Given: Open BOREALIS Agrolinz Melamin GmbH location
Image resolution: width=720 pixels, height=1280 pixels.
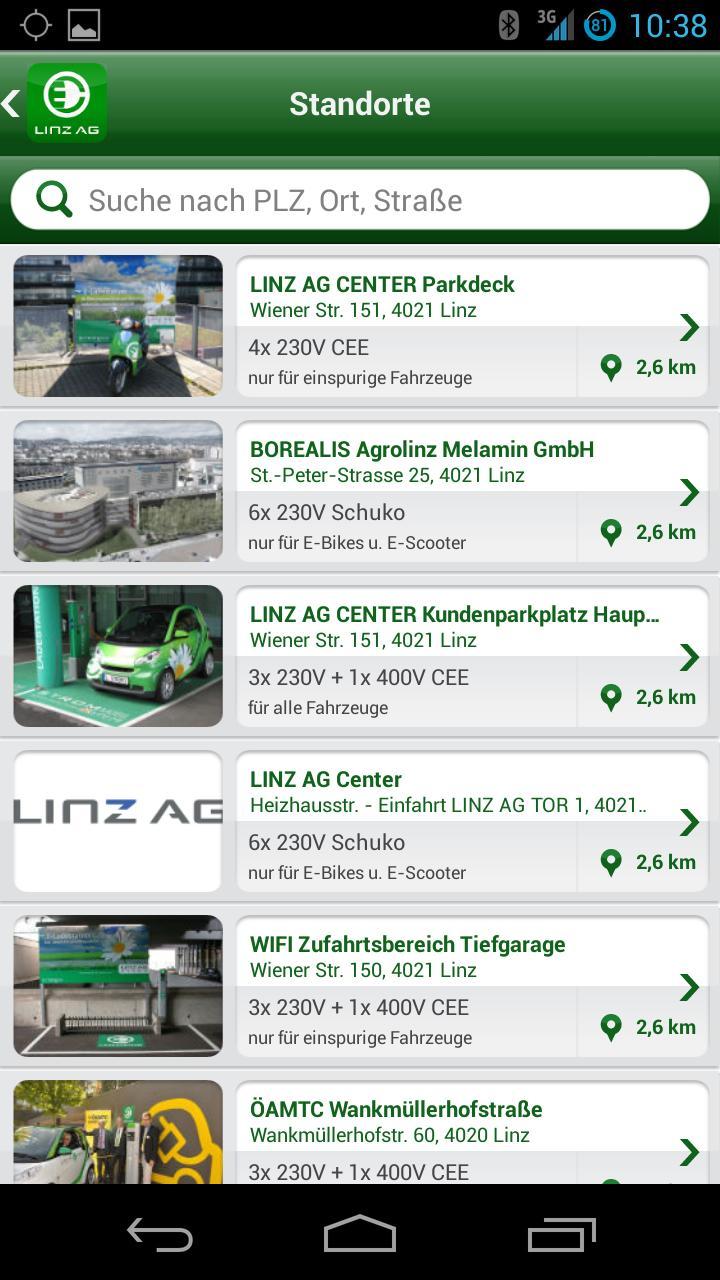Looking at the screenshot, I should point(470,491).
